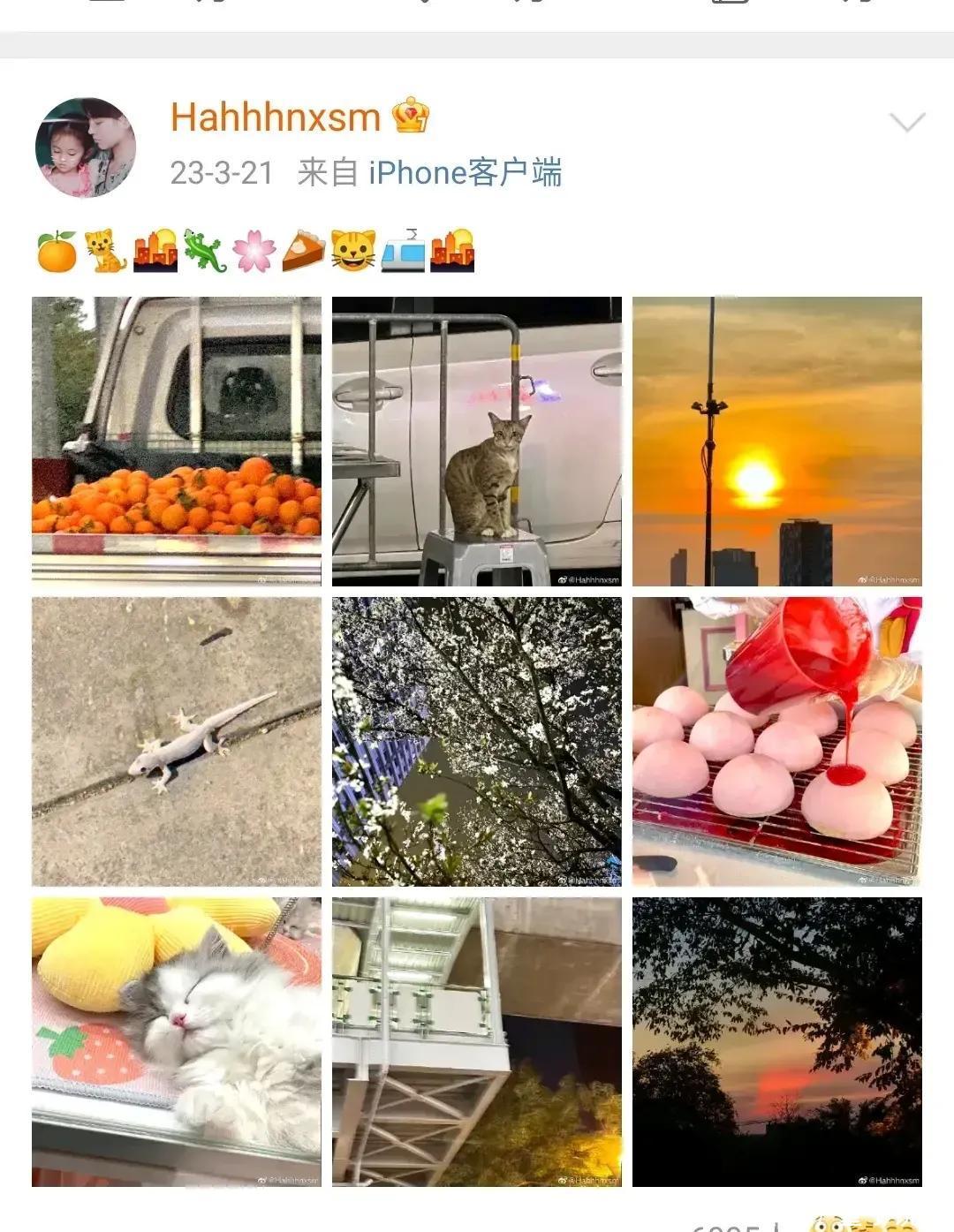Open the Hahhhnxsm username link
Viewport: 954px width, 1232px height.
pos(275,117)
